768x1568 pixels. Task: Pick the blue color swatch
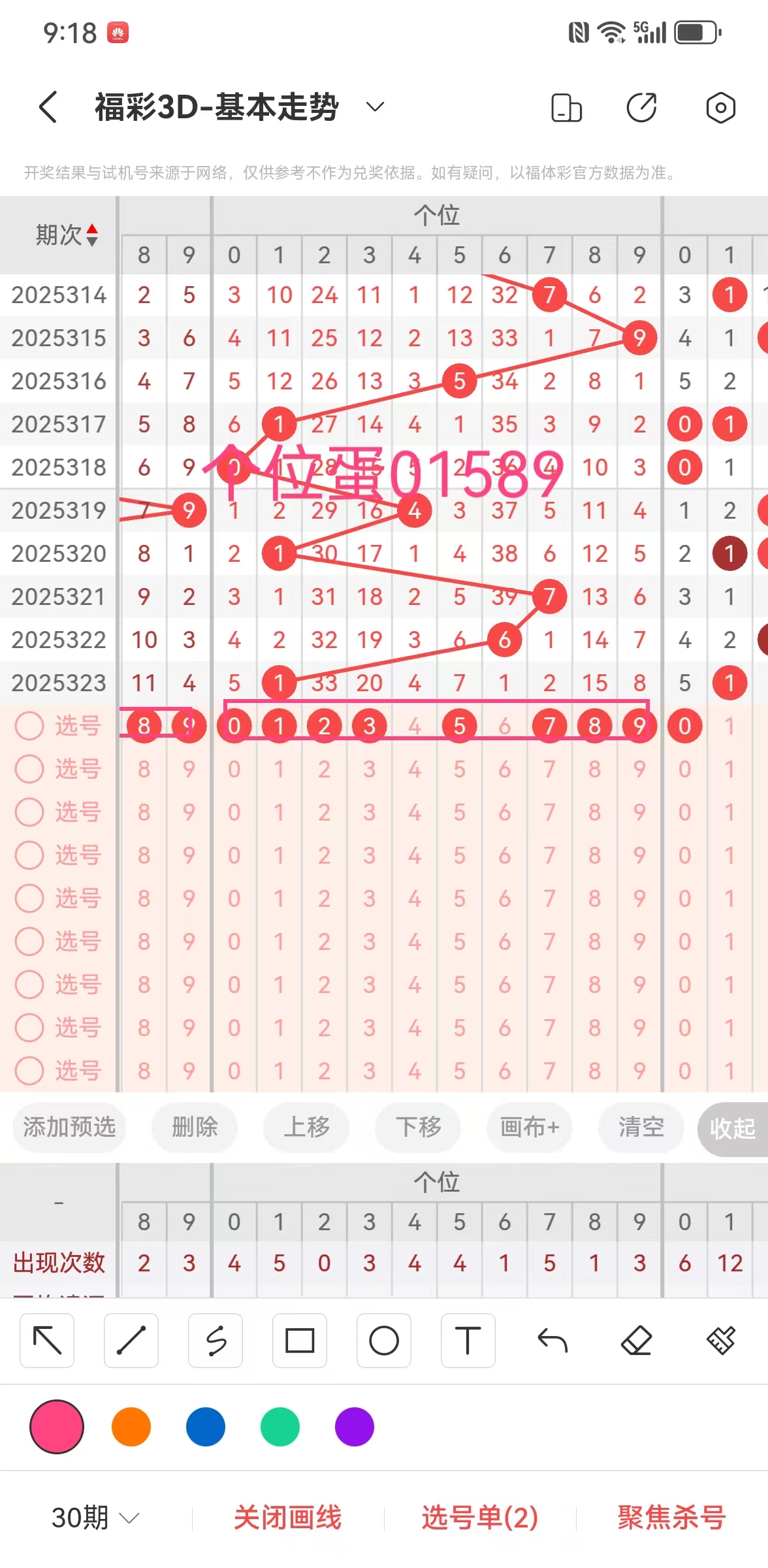point(206,1427)
